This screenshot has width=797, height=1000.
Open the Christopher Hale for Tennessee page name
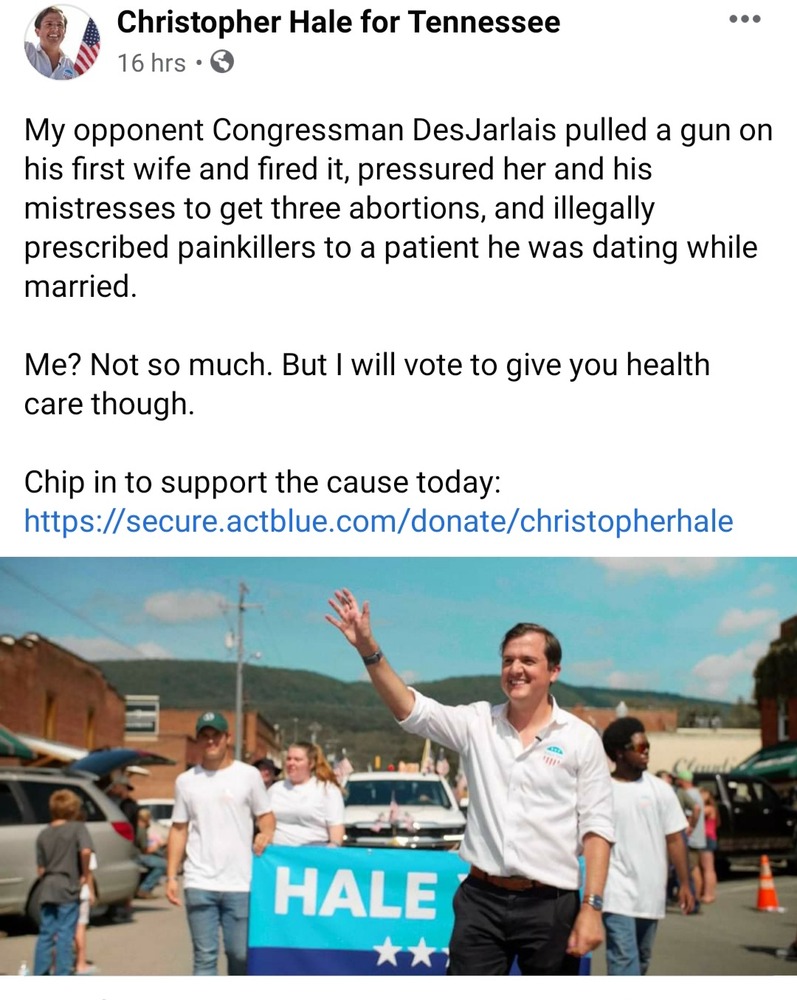point(338,22)
